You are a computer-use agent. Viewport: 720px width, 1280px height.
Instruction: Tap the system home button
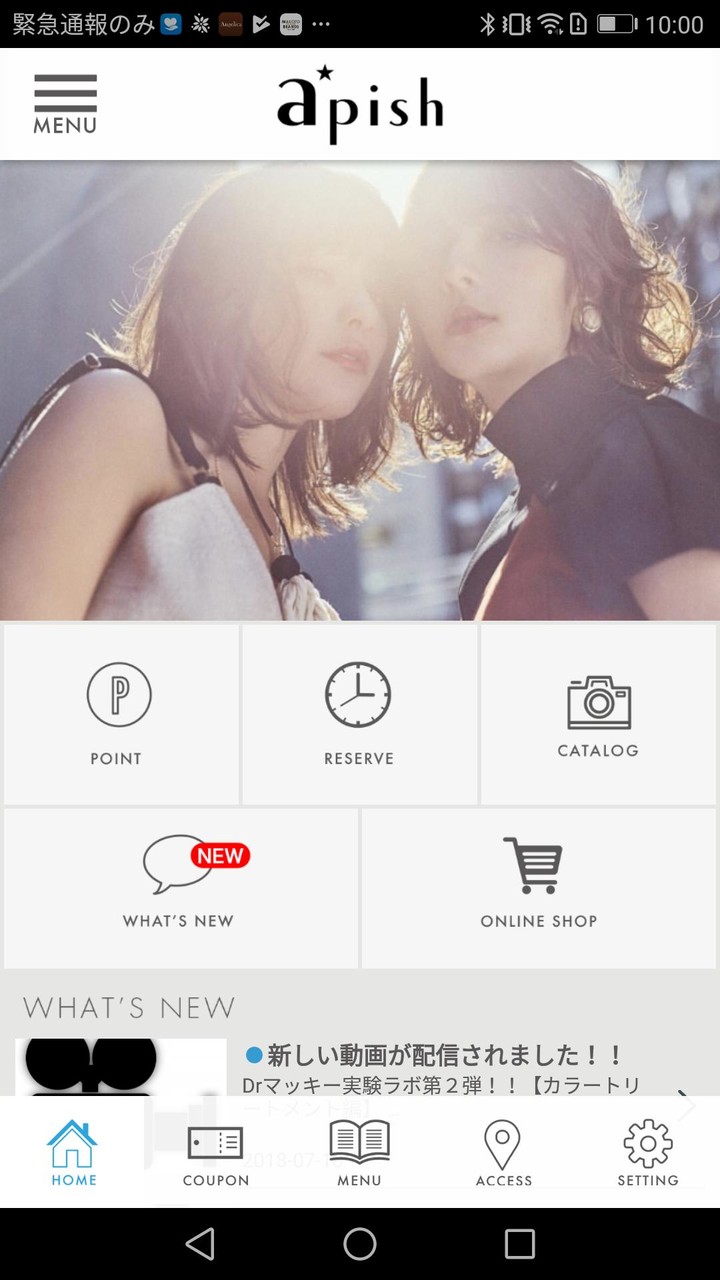click(x=360, y=1244)
